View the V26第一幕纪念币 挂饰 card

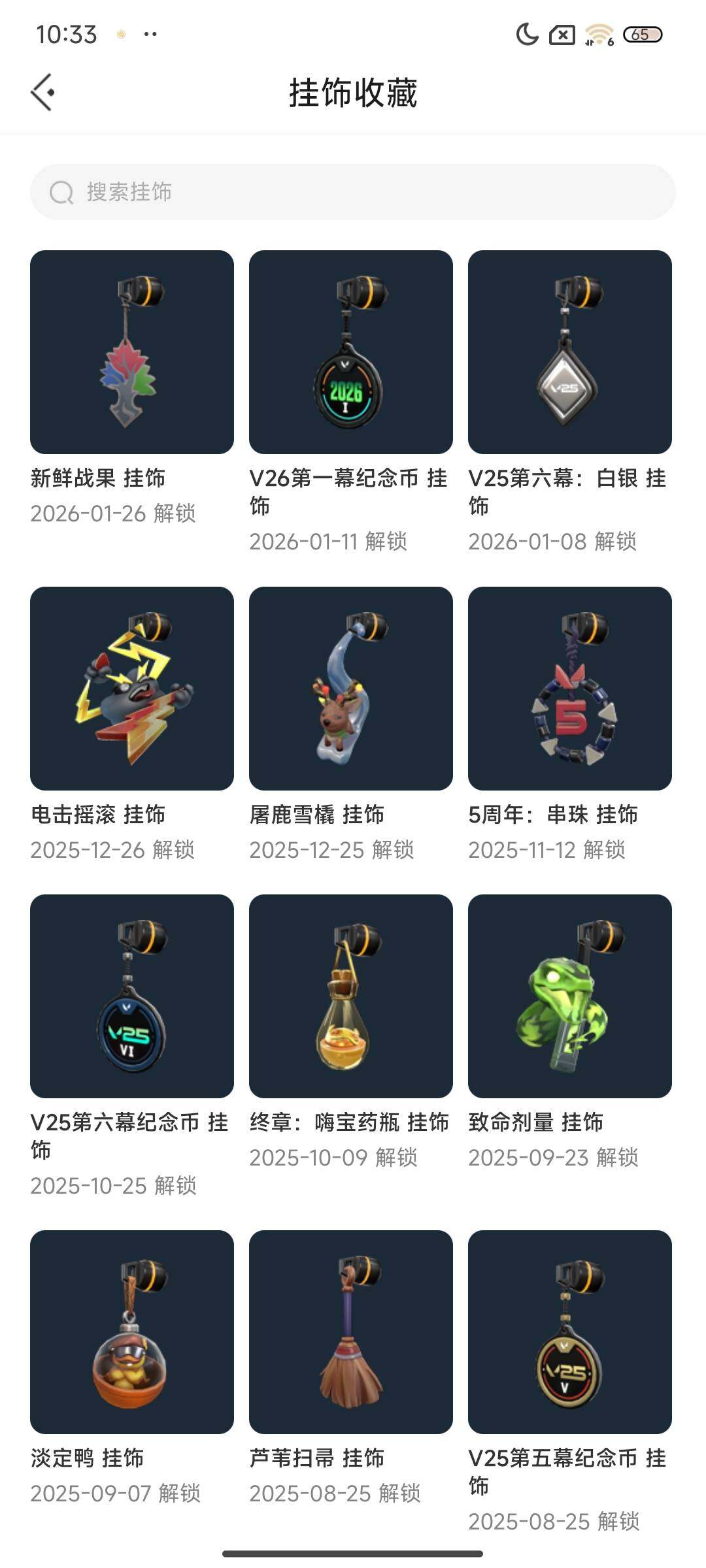point(351,352)
